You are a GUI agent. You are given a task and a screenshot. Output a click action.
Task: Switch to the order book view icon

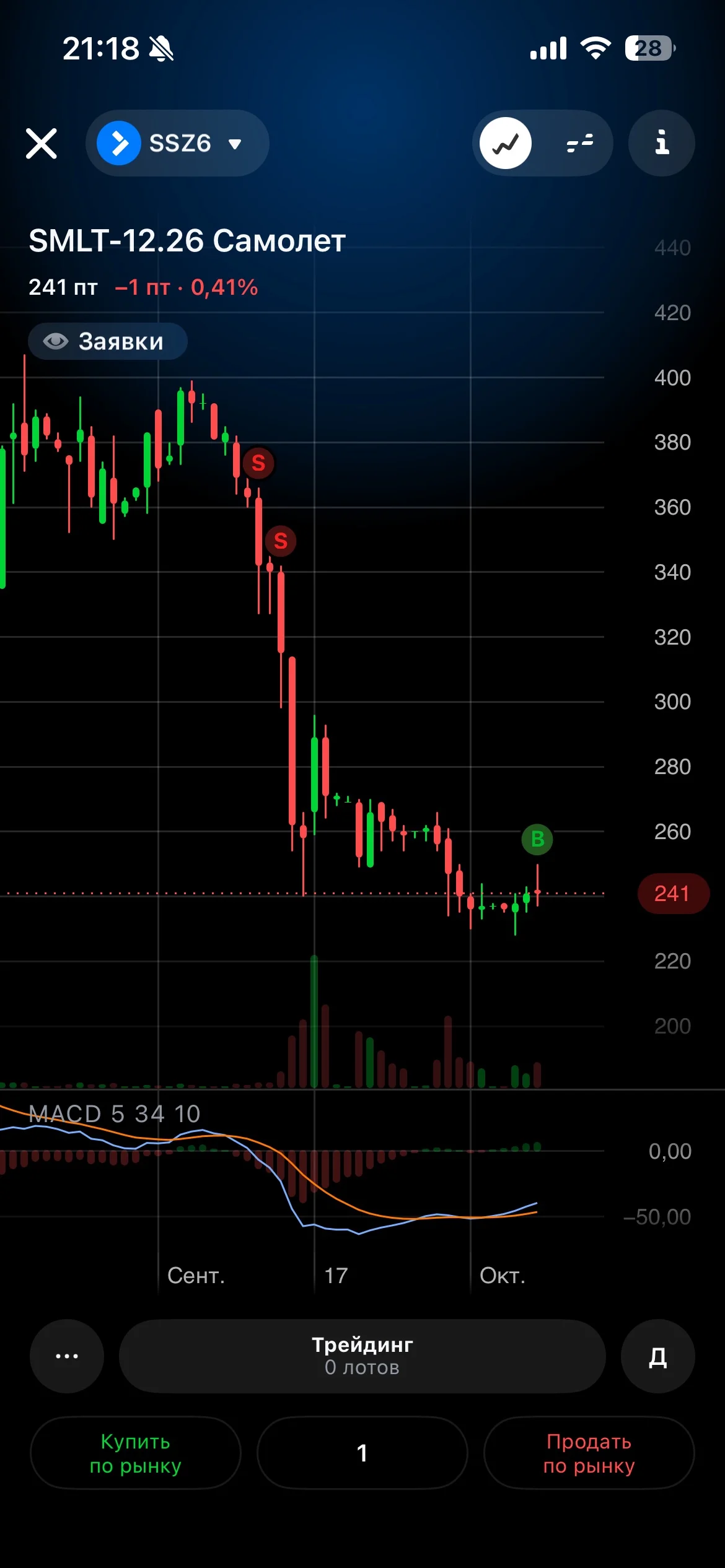[580, 143]
